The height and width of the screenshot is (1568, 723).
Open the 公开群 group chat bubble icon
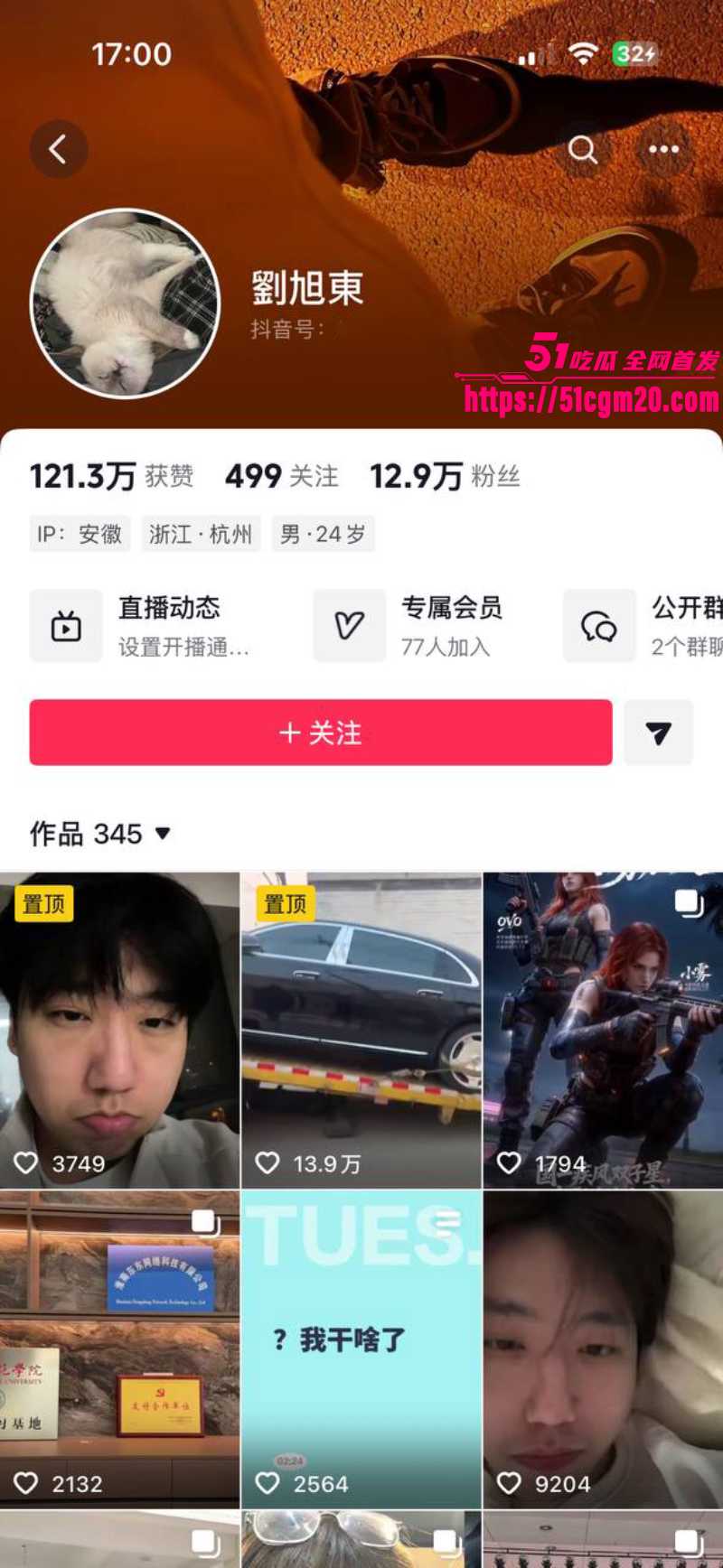[x=599, y=624]
